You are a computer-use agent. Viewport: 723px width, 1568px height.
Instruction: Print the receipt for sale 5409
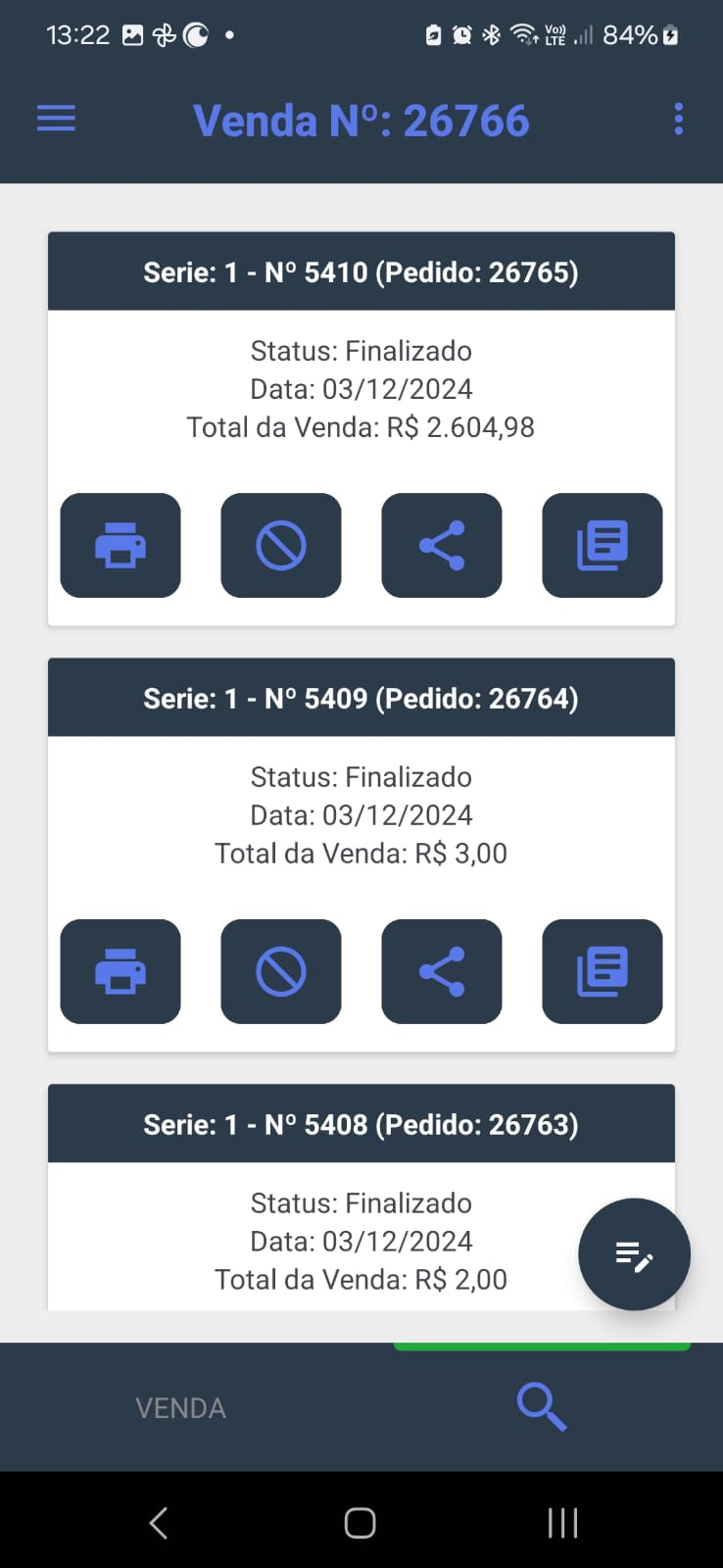120,971
